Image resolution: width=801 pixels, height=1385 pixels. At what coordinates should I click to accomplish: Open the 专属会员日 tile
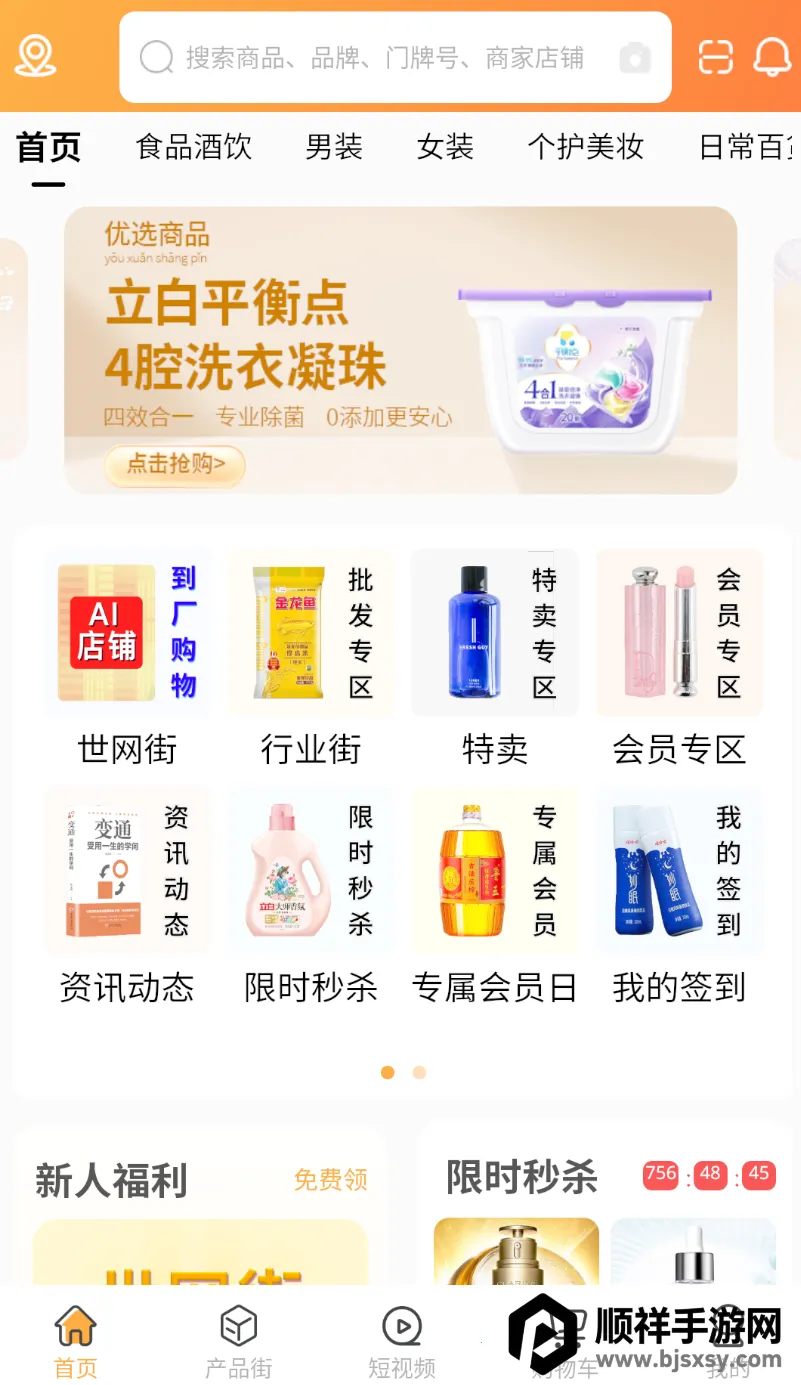pos(495,895)
